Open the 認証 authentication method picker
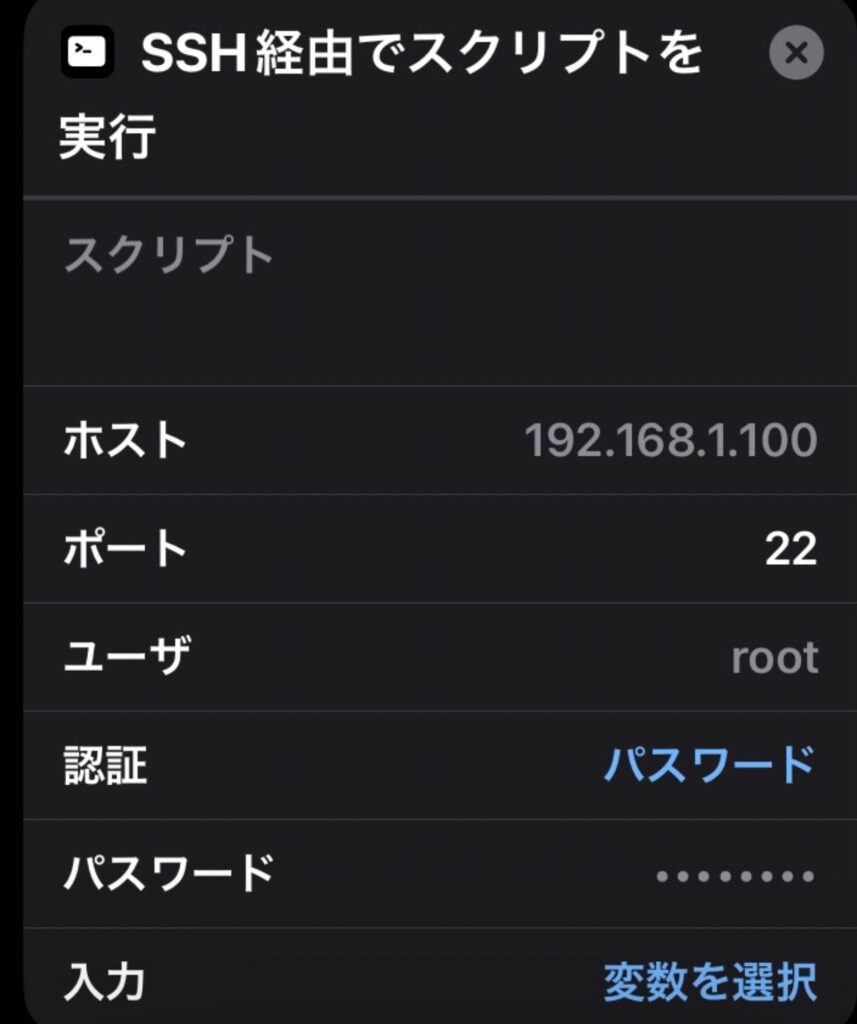The image size is (857, 1024). (709, 765)
